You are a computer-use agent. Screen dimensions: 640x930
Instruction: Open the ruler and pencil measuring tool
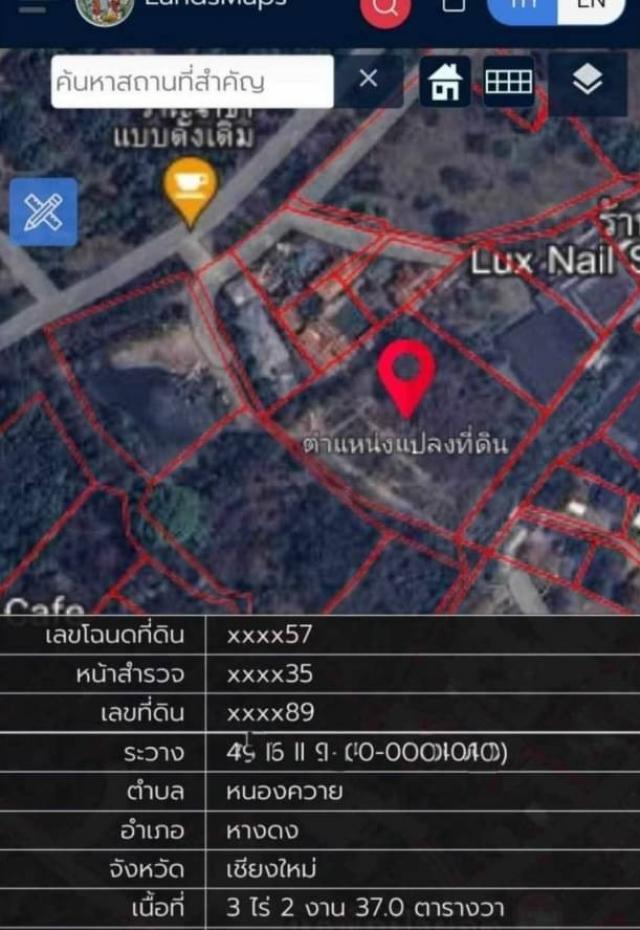(43, 212)
